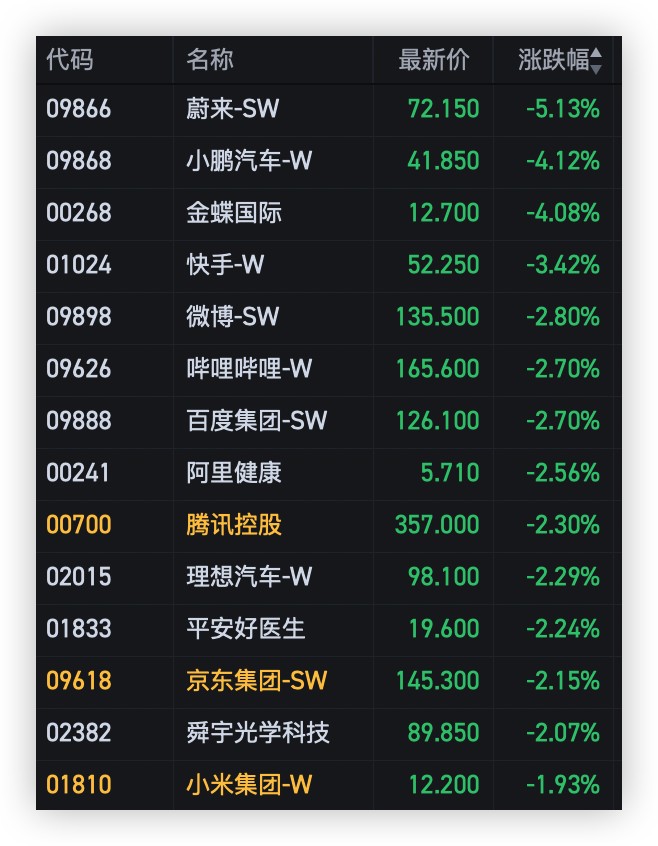View the 理想汽车-W quote

pos(249,577)
